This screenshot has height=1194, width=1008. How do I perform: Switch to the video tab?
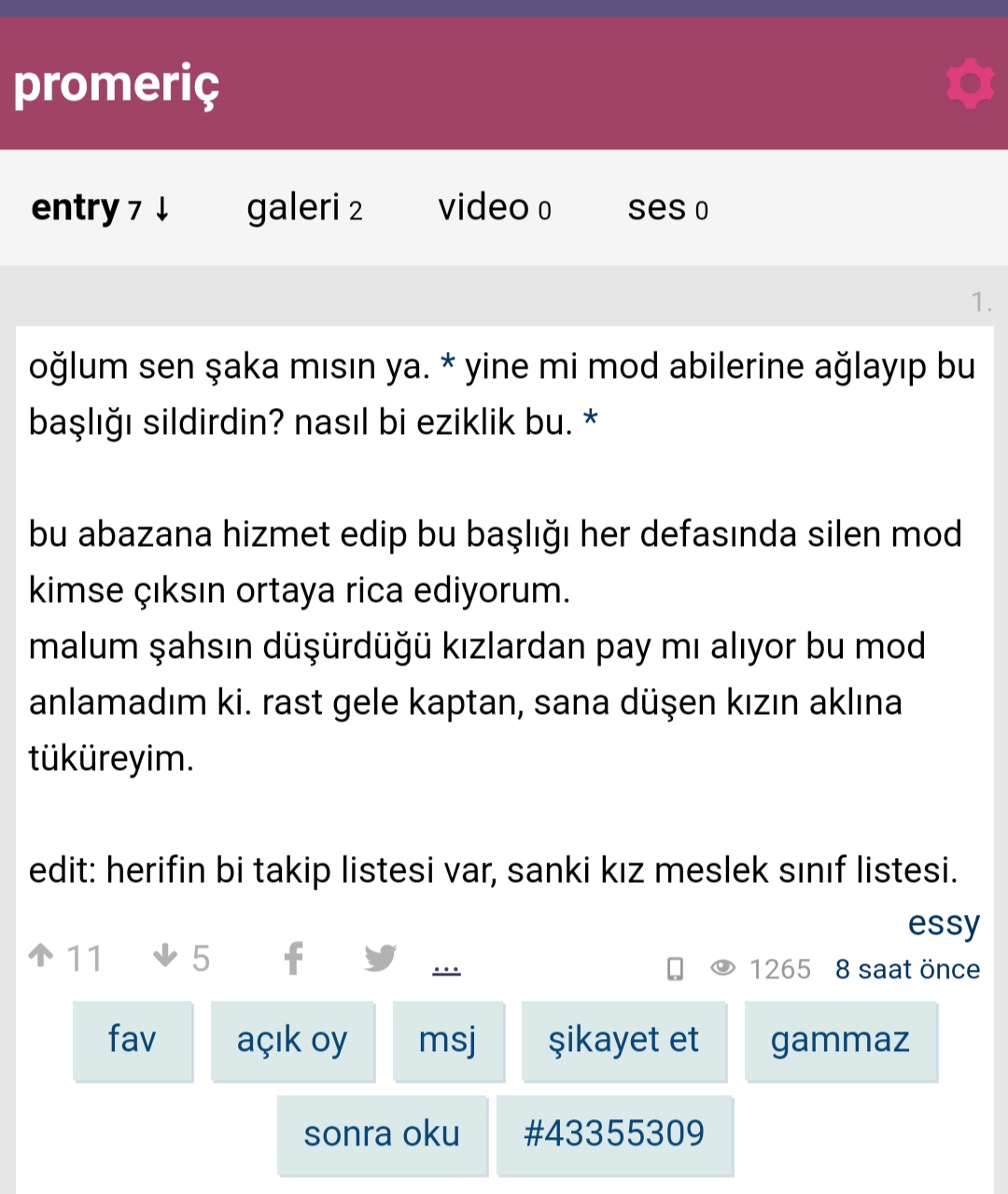(x=494, y=207)
